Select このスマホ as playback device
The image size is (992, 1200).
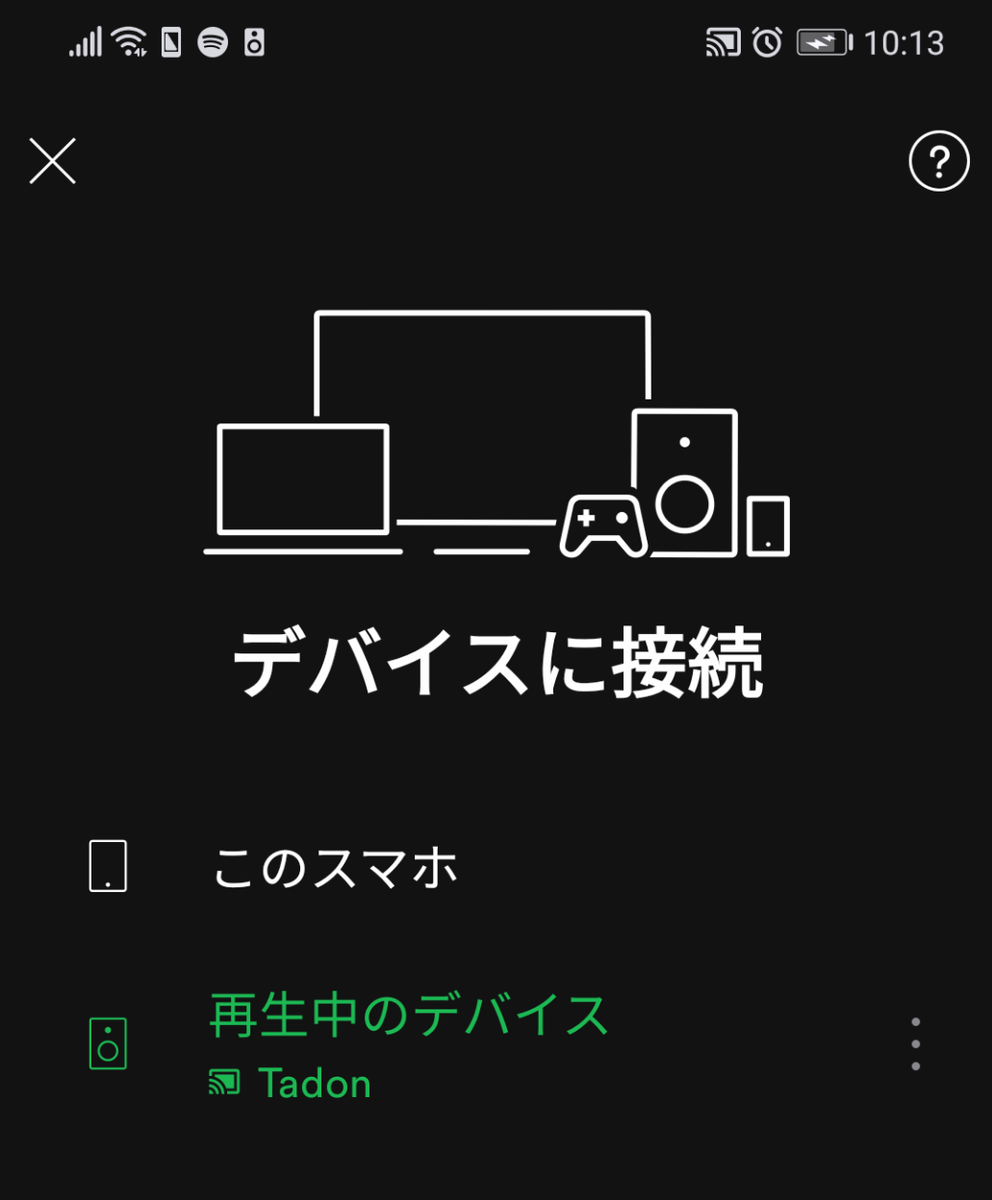click(x=335, y=867)
